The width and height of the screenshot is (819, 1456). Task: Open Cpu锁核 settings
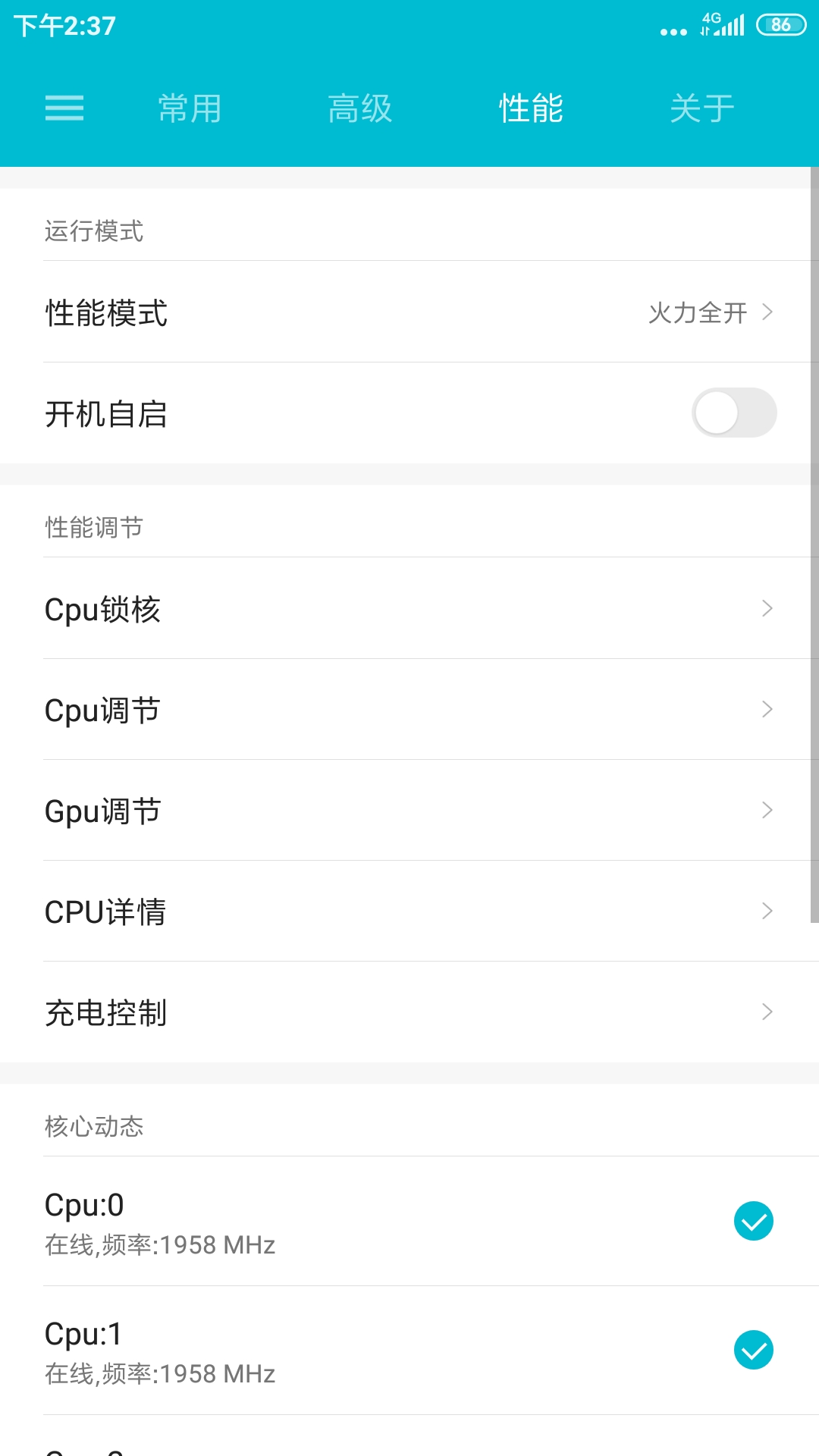pyautogui.click(x=409, y=608)
